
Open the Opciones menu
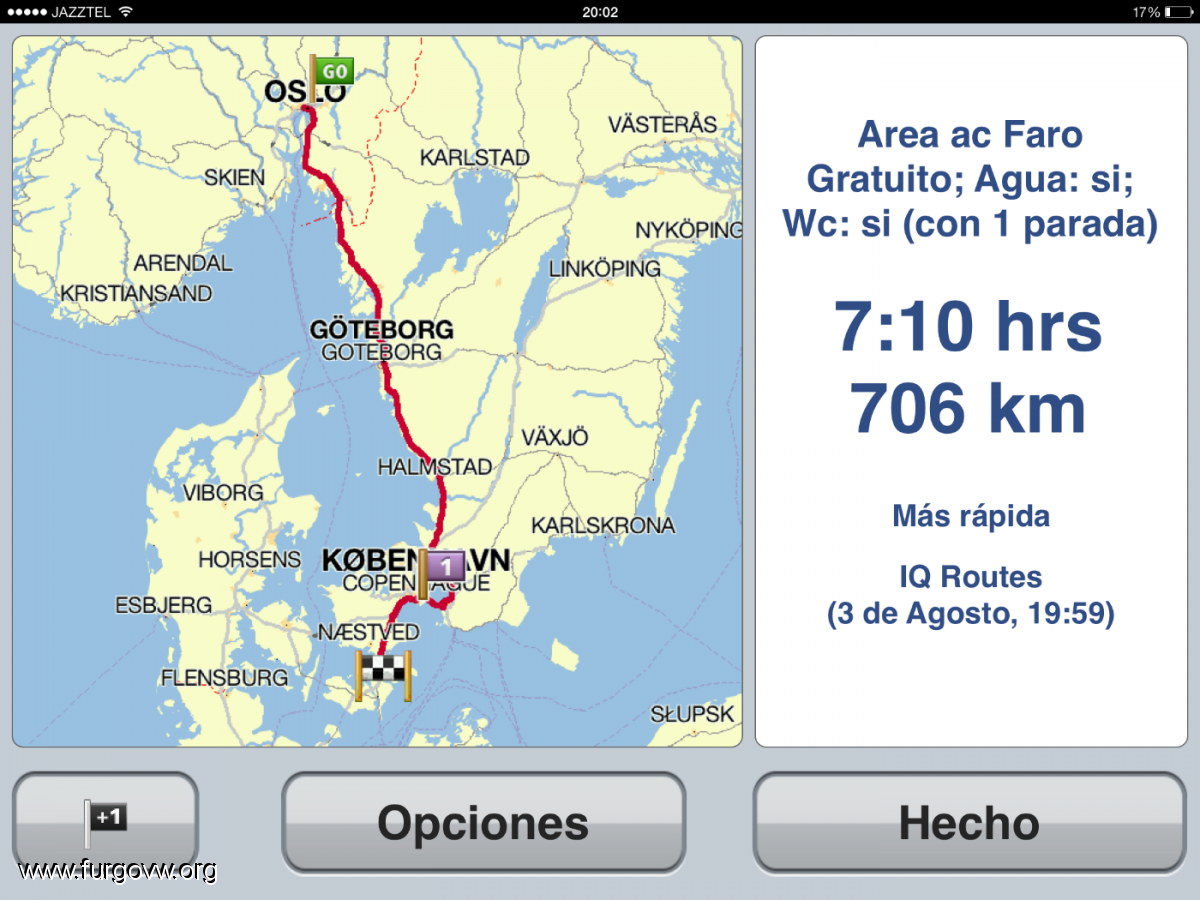483,822
